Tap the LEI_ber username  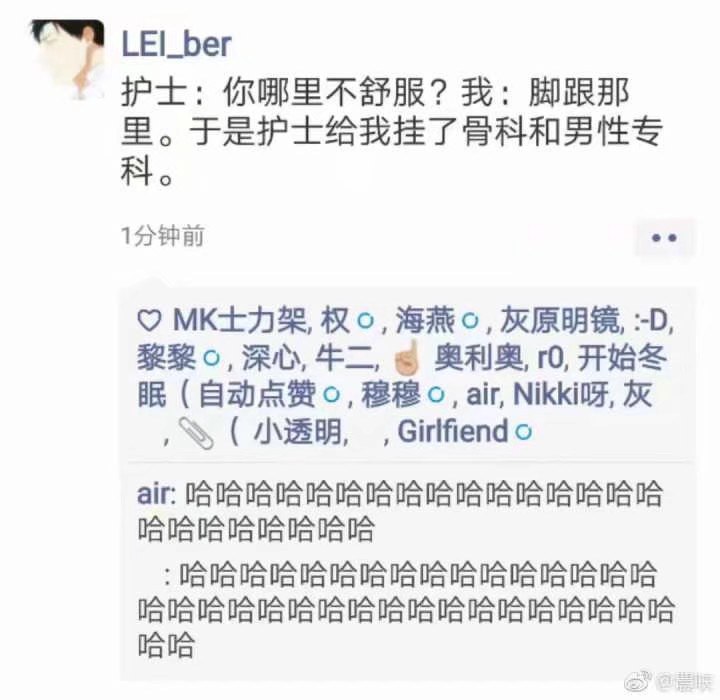(x=175, y=43)
